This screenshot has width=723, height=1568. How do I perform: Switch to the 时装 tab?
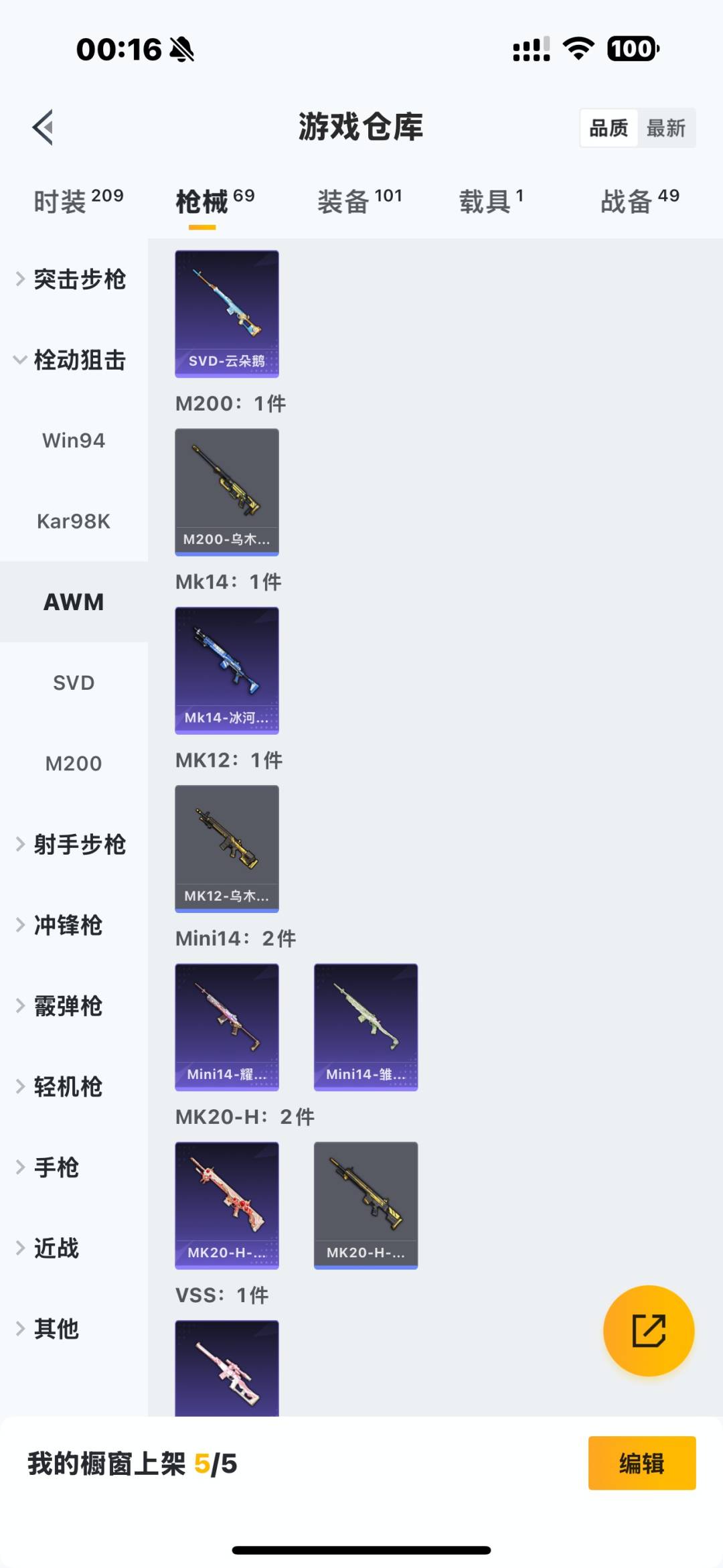[78, 201]
